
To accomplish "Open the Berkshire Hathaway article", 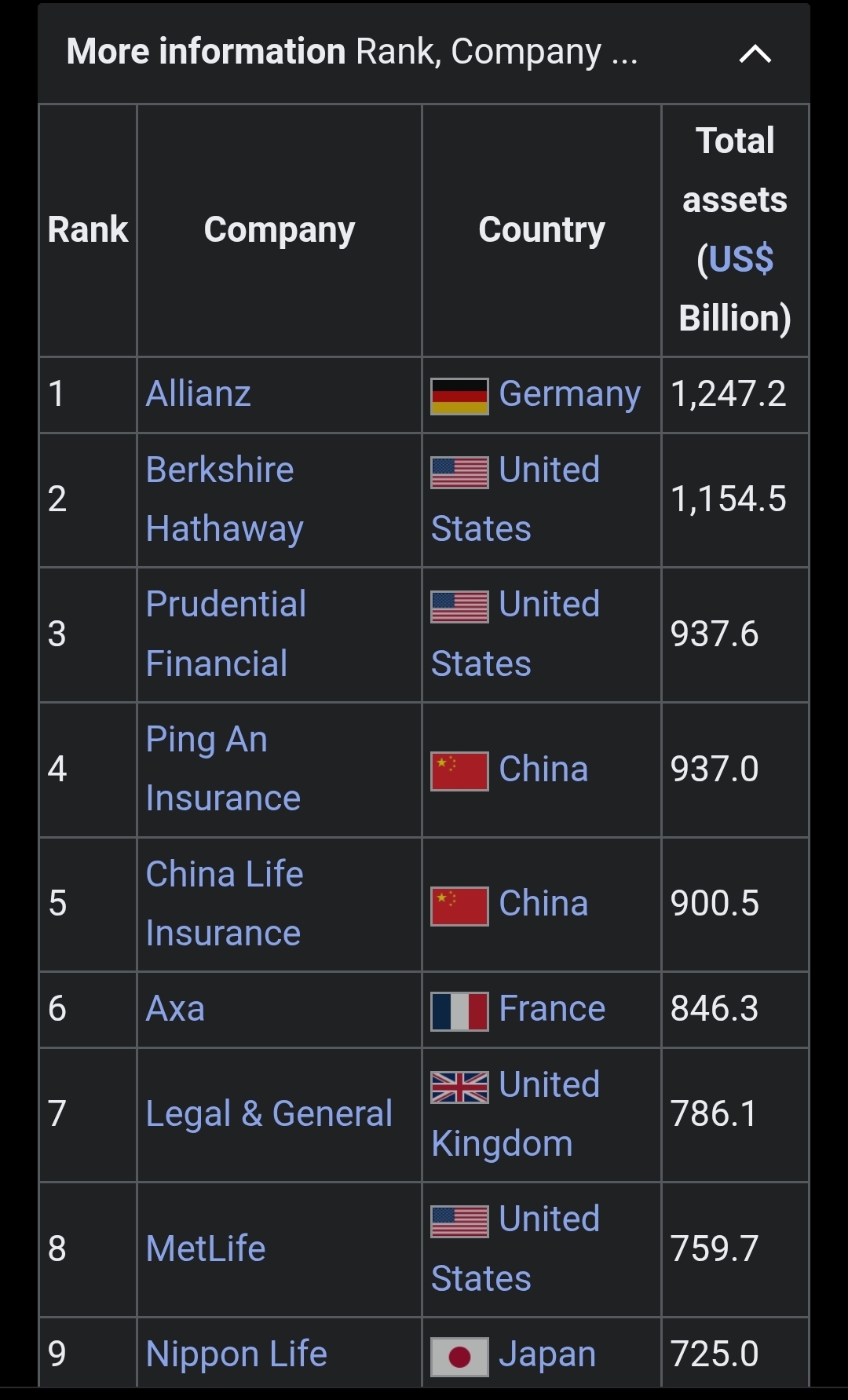I will [x=225, y=499].
